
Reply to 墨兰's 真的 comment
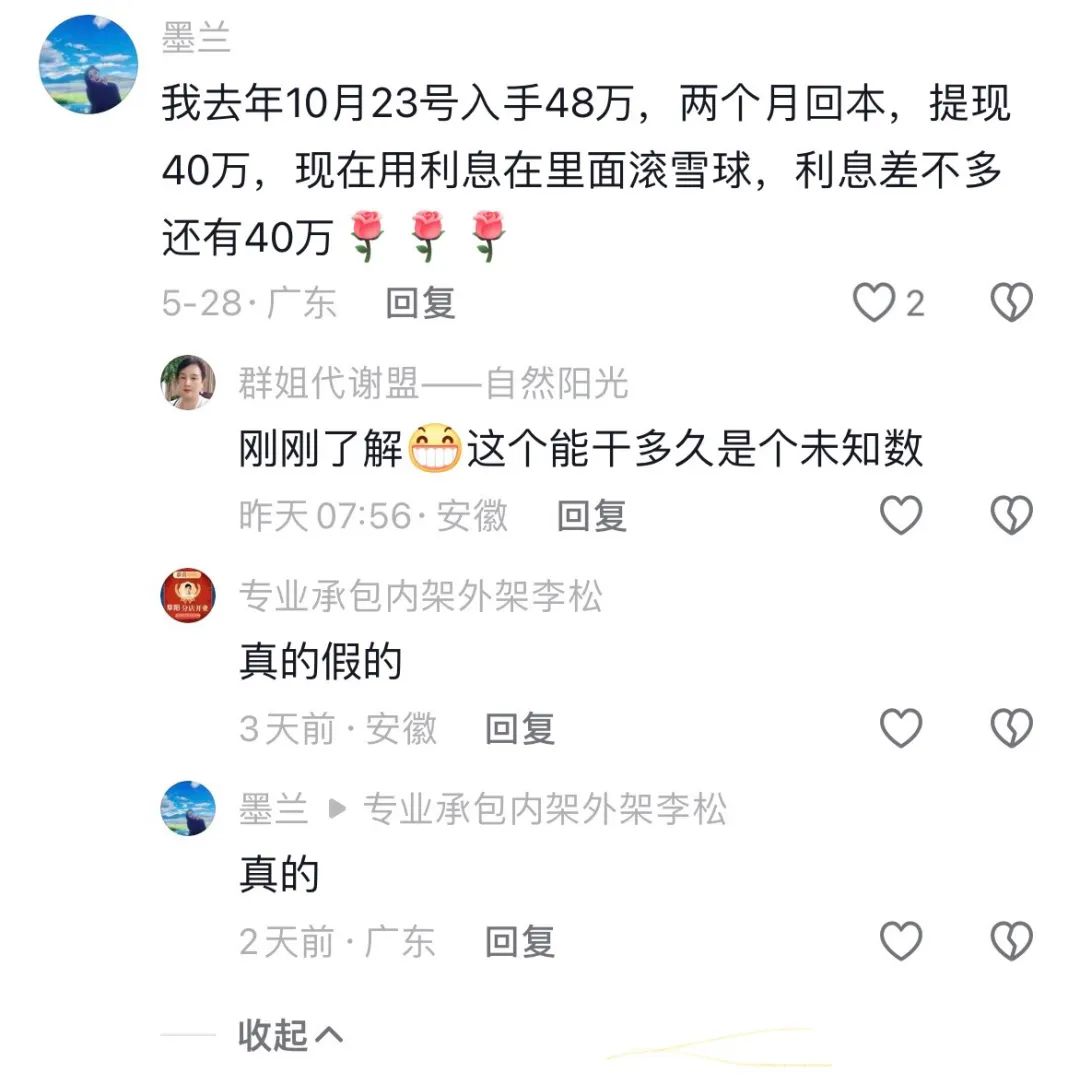(x=520, y=941)
